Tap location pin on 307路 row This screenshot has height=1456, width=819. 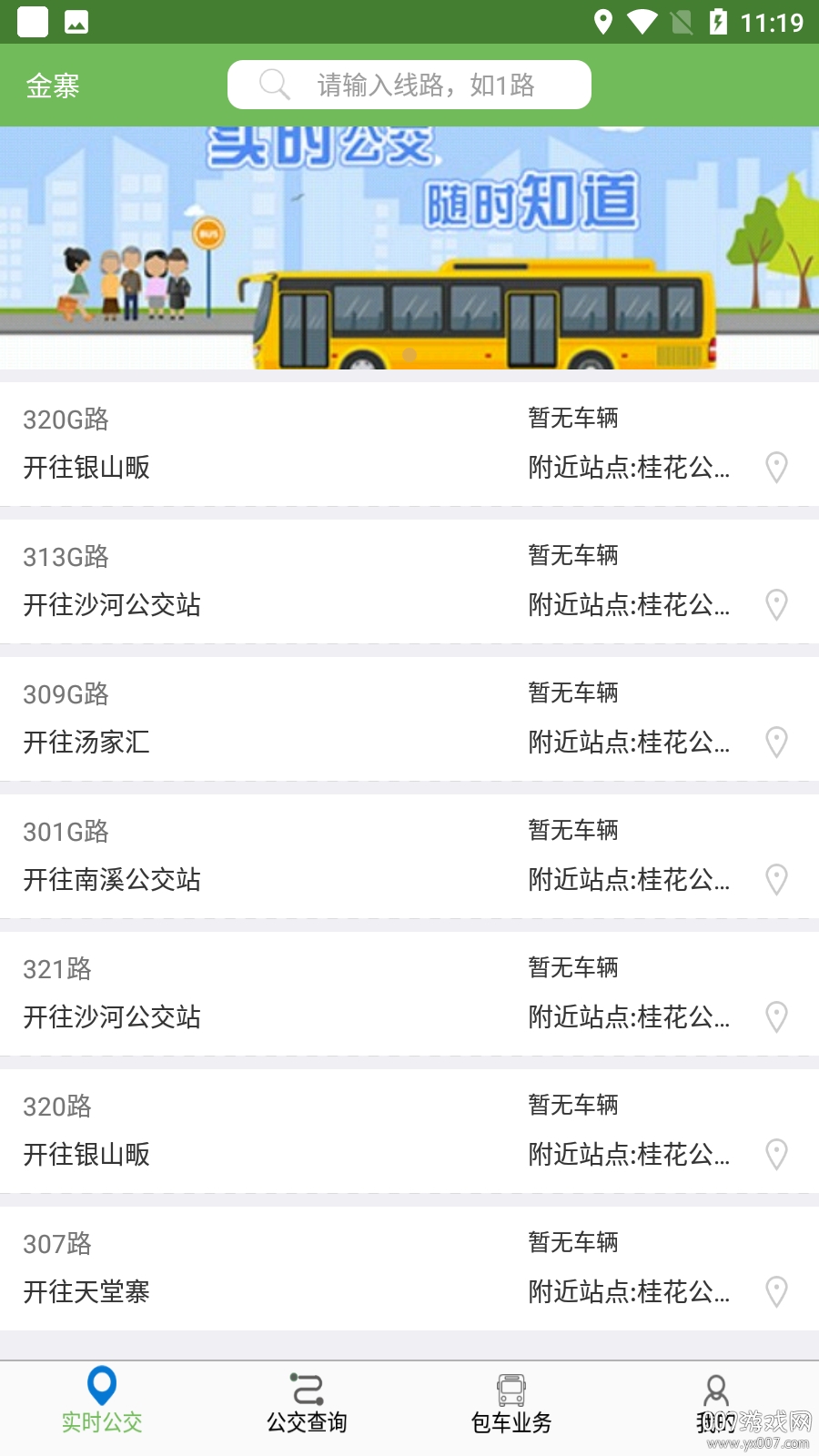tap(776, 1291)
